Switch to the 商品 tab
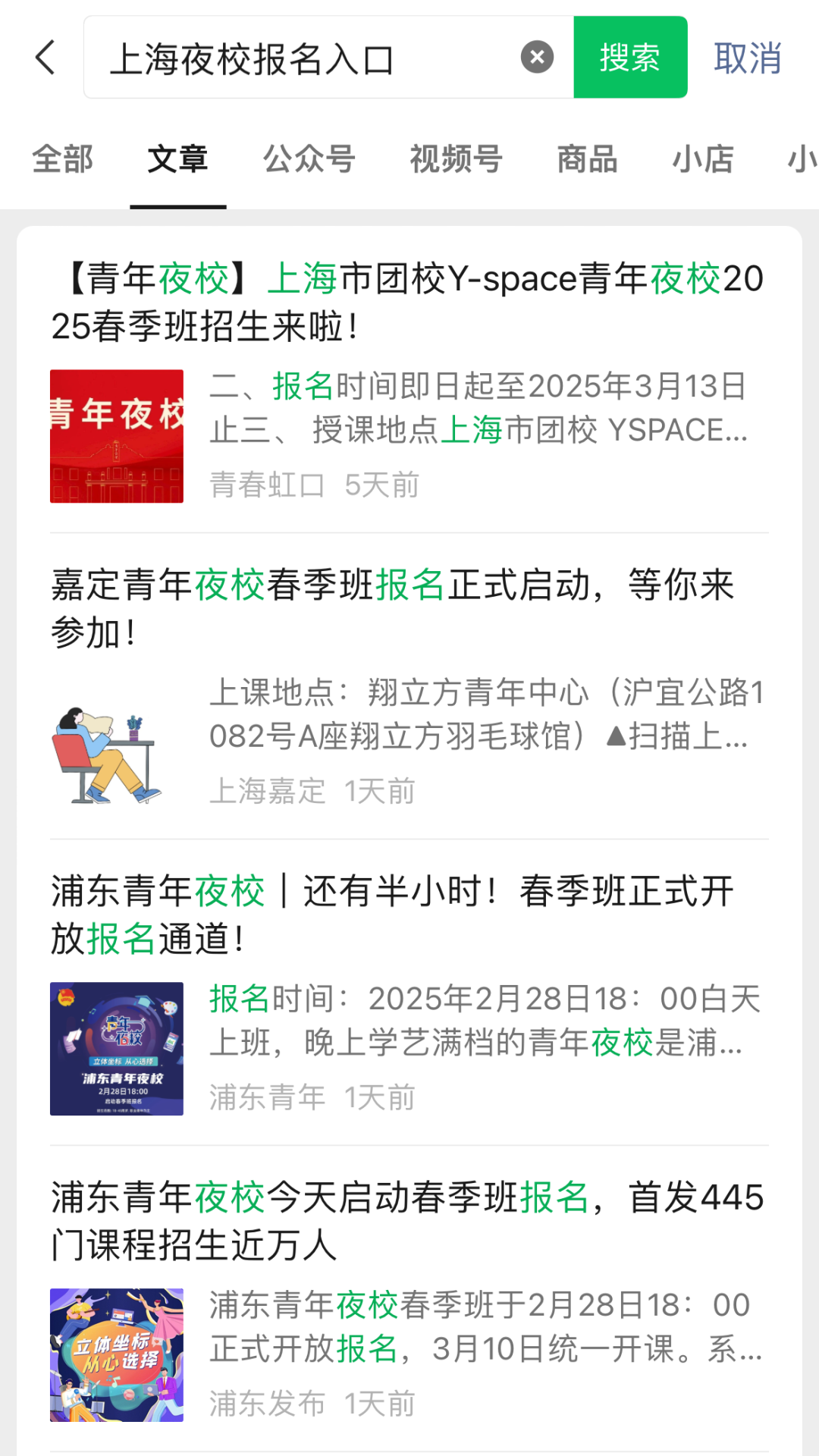The height and width of the screenshot is (1456, 819). [x=587, y=159]
